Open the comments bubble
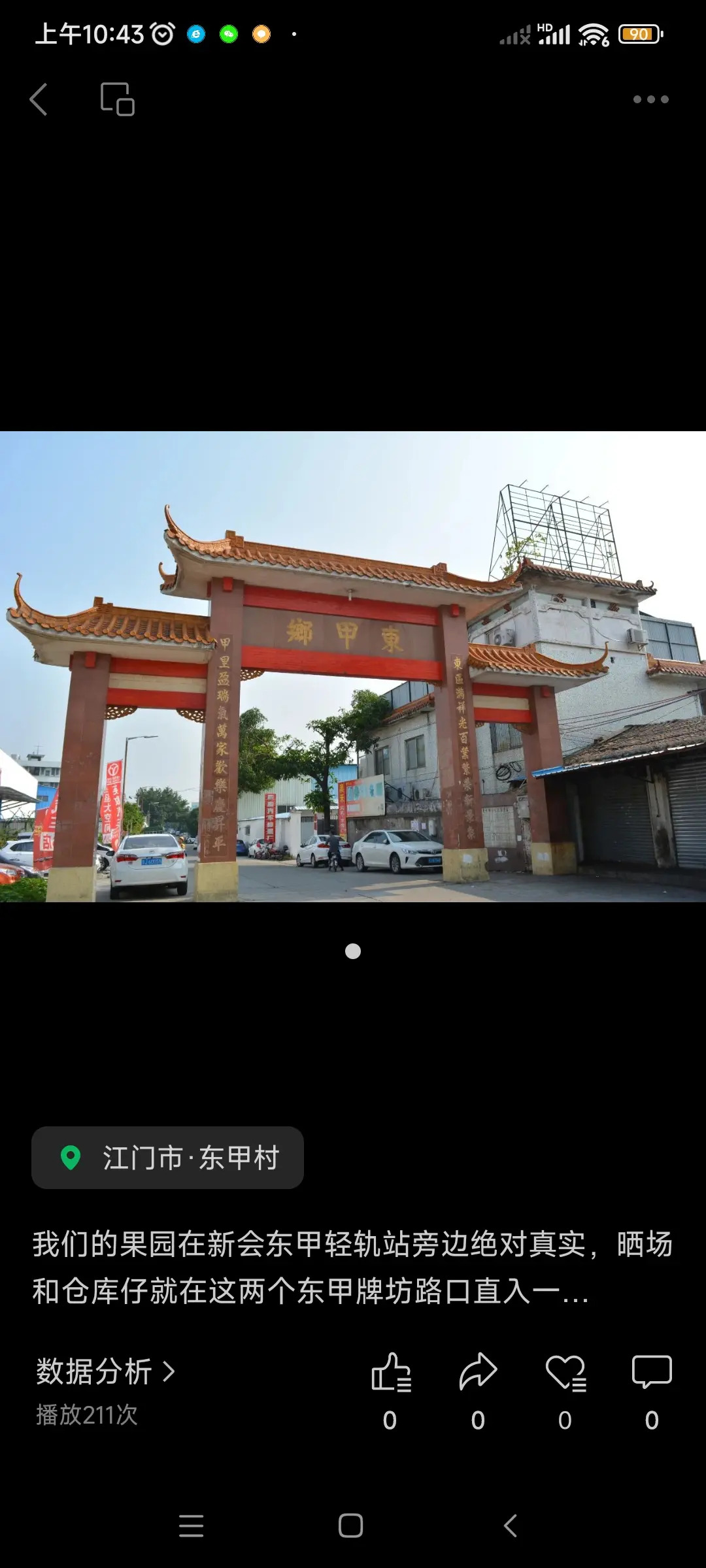Image resolution: width=706 pixels, height=1568 pixels. (x=652, y=1371)
